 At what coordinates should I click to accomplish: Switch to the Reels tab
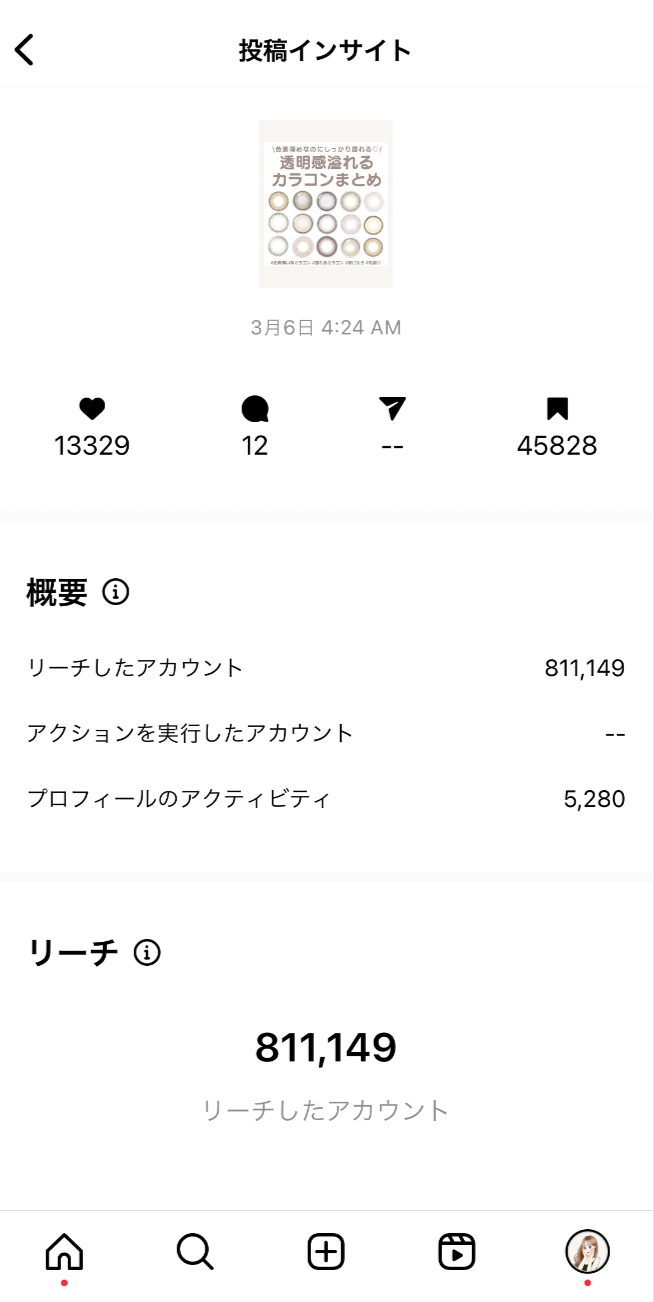click(x=456, y=1251)
